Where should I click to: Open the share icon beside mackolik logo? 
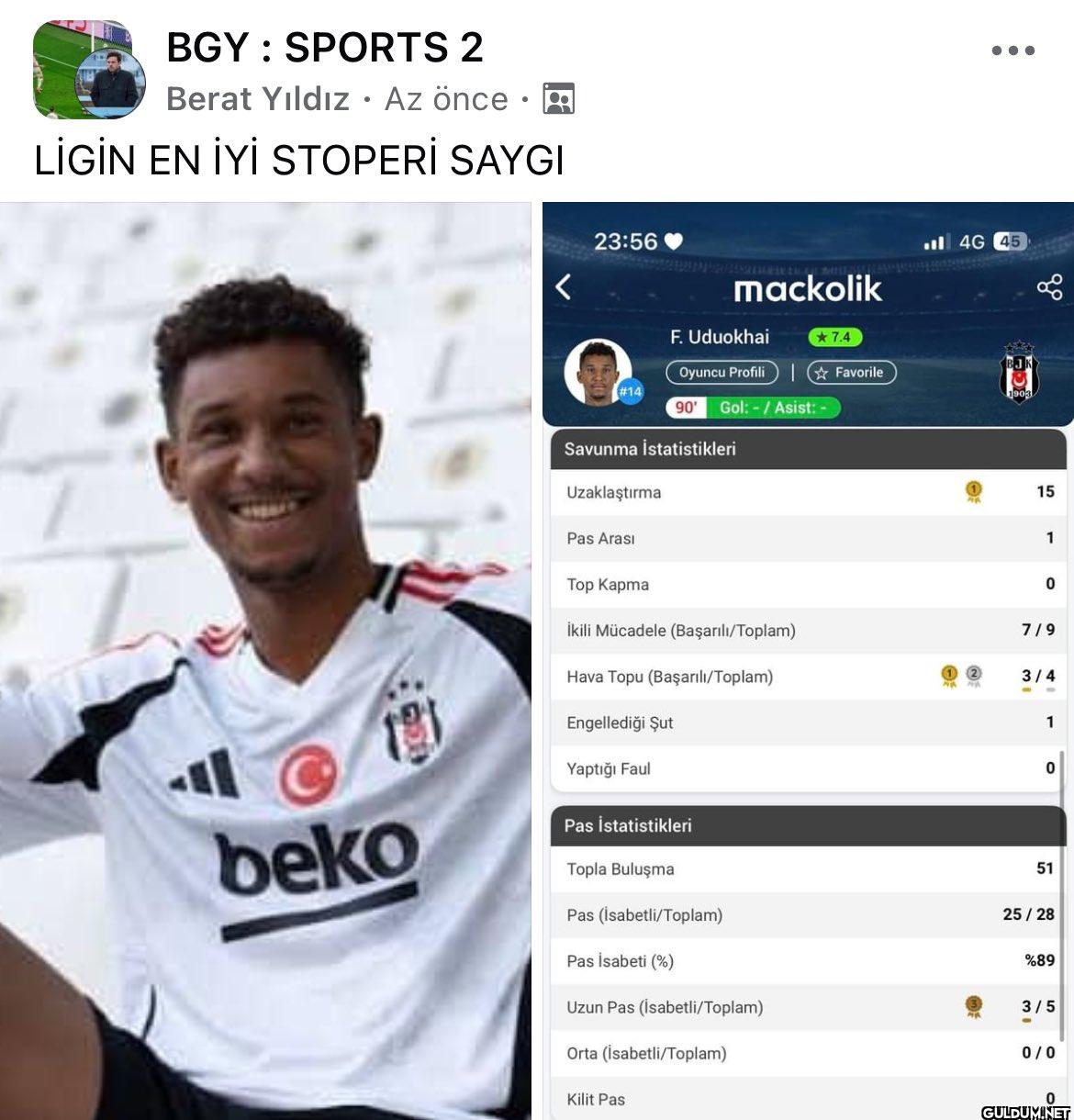click(x=1049, y=286)
